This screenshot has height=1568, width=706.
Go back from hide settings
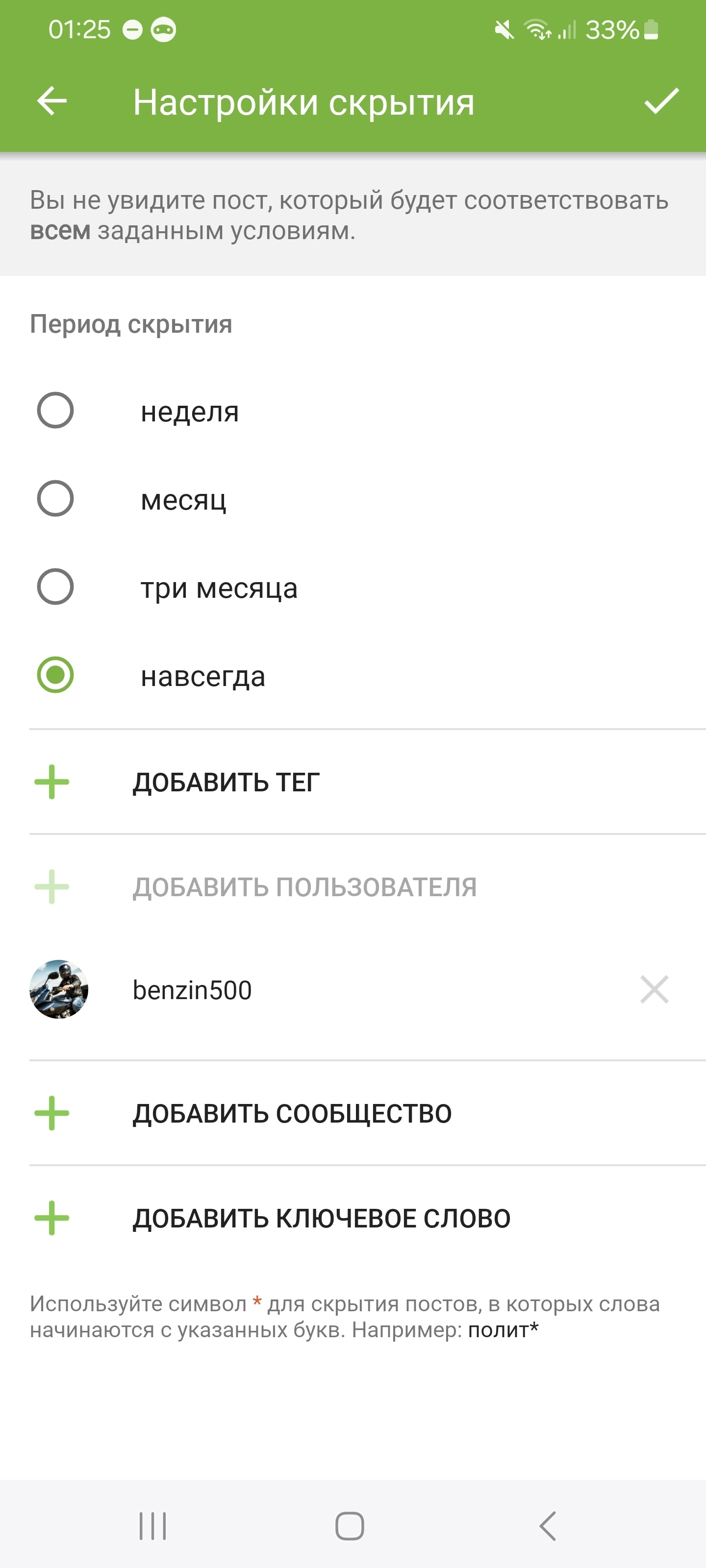(52, 101)
